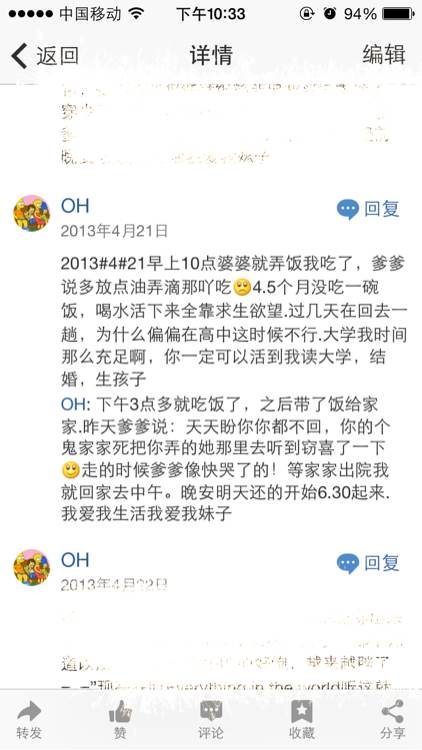Forward the post with 转发

click(29, 720)
